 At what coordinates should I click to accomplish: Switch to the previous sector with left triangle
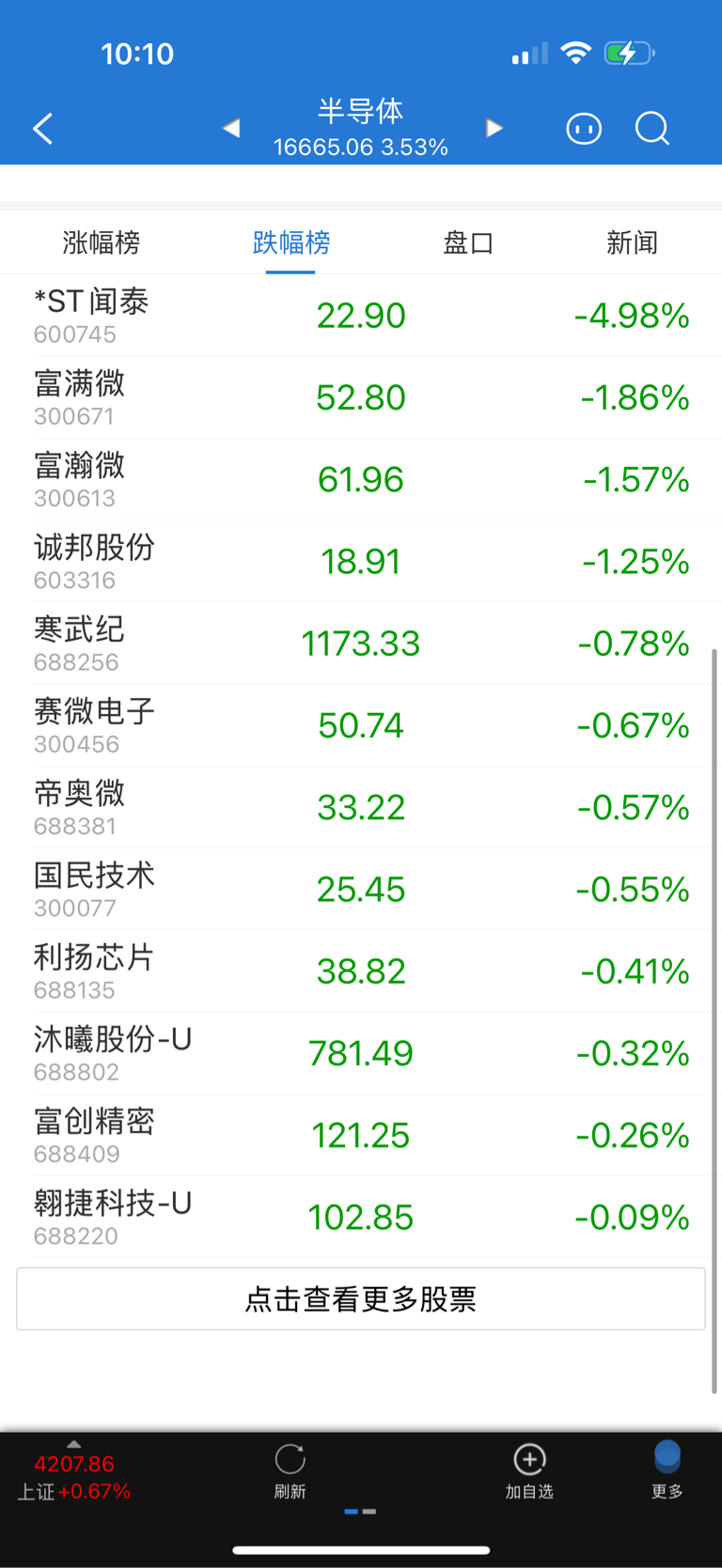231,128
